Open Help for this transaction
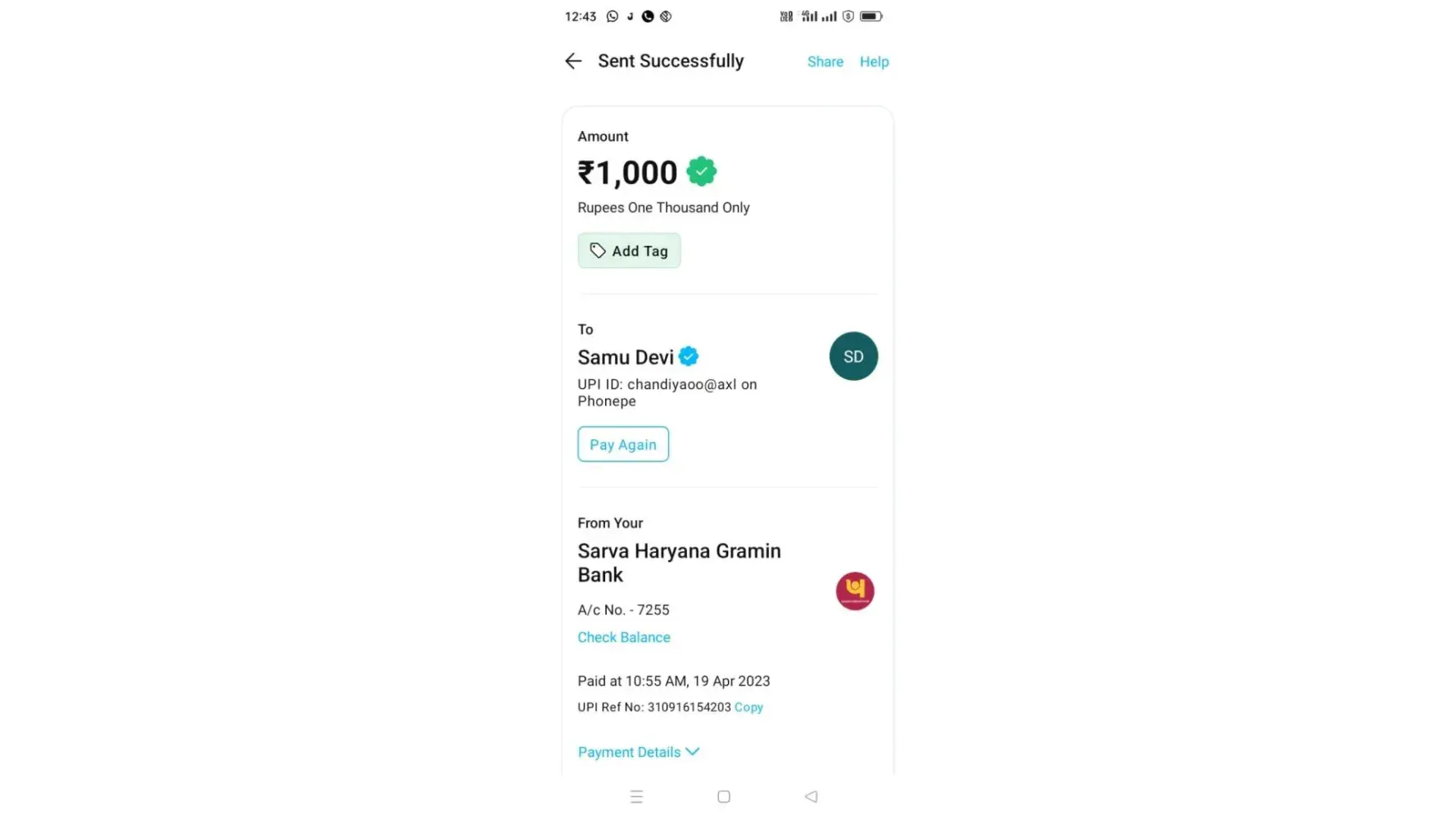The width and height of the screenshot is (1456, 819). click(x=874, y=61)
